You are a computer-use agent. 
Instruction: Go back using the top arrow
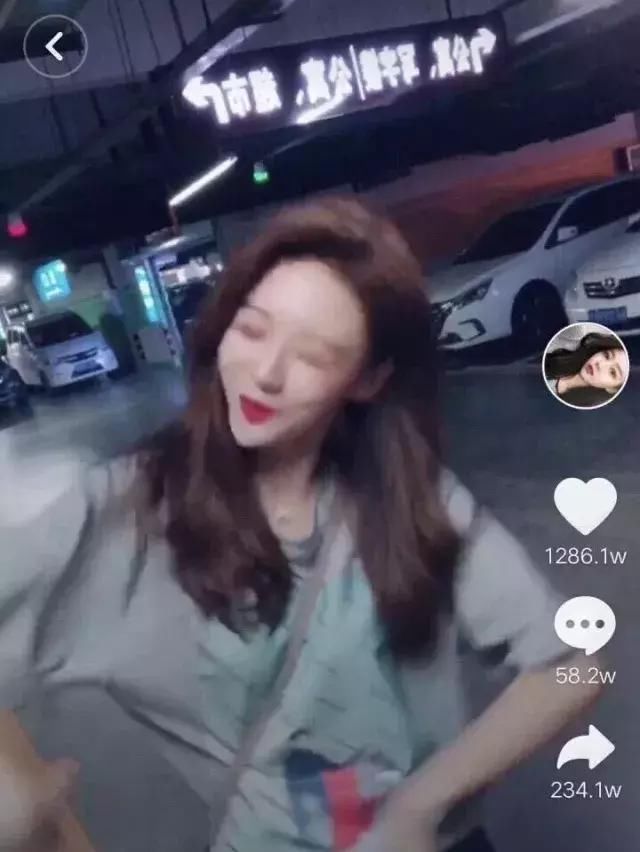coord(55,46)
